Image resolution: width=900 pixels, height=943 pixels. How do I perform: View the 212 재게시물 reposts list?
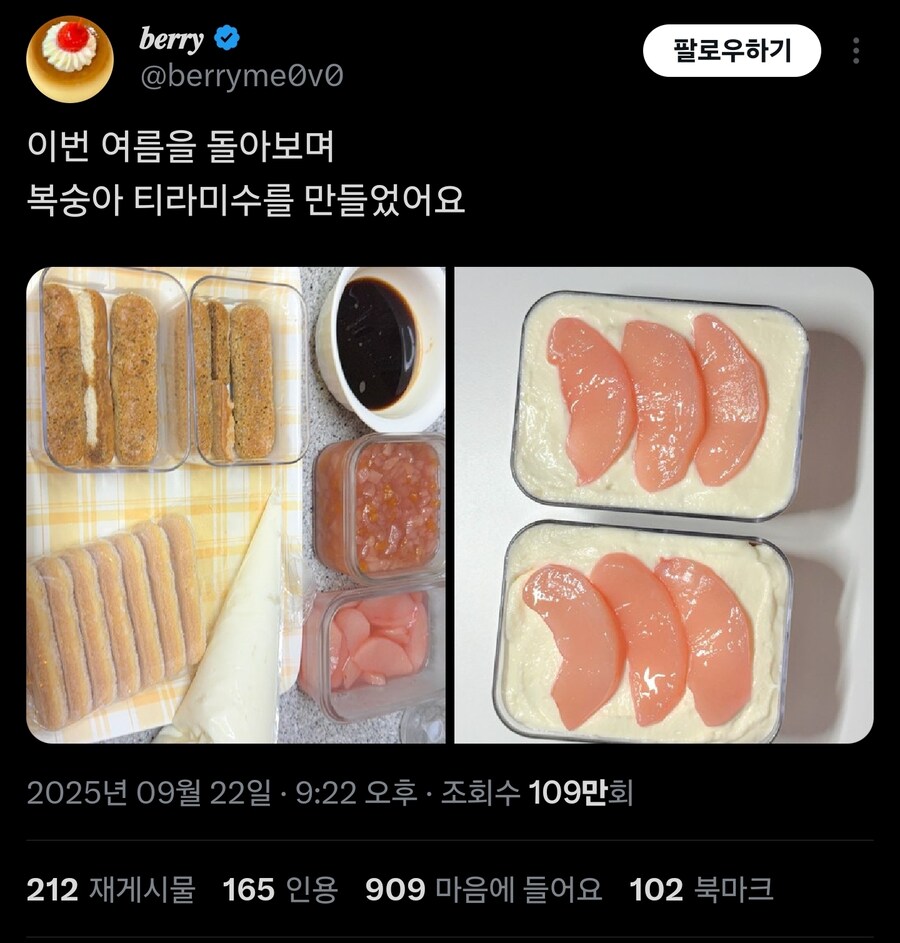coord(111,889)
